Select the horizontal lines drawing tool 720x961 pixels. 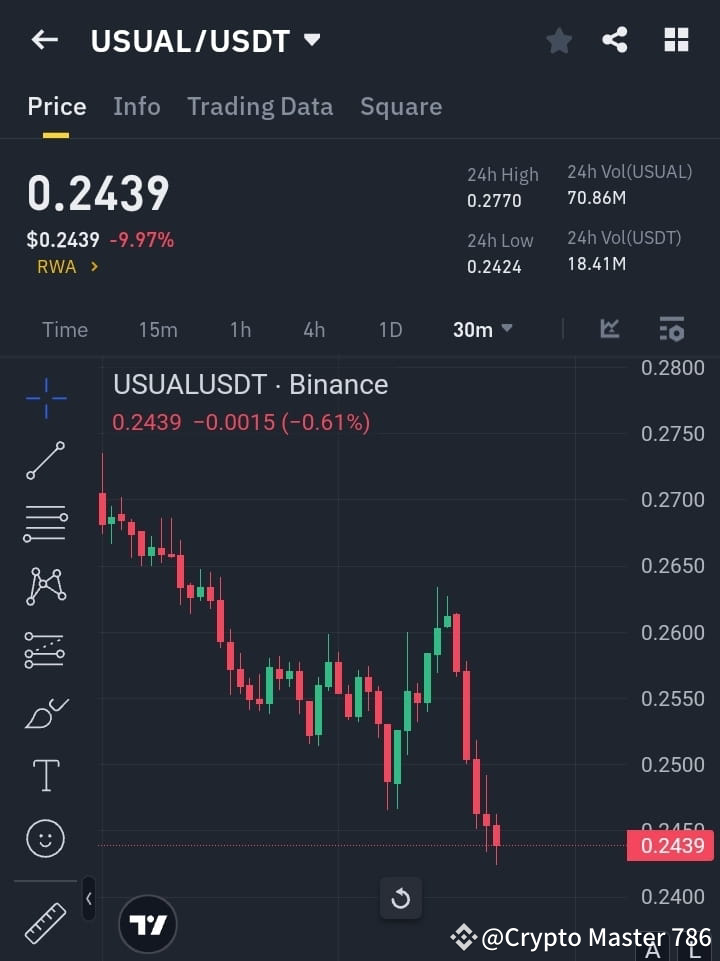pyautogui.click(x=45, y=524)
